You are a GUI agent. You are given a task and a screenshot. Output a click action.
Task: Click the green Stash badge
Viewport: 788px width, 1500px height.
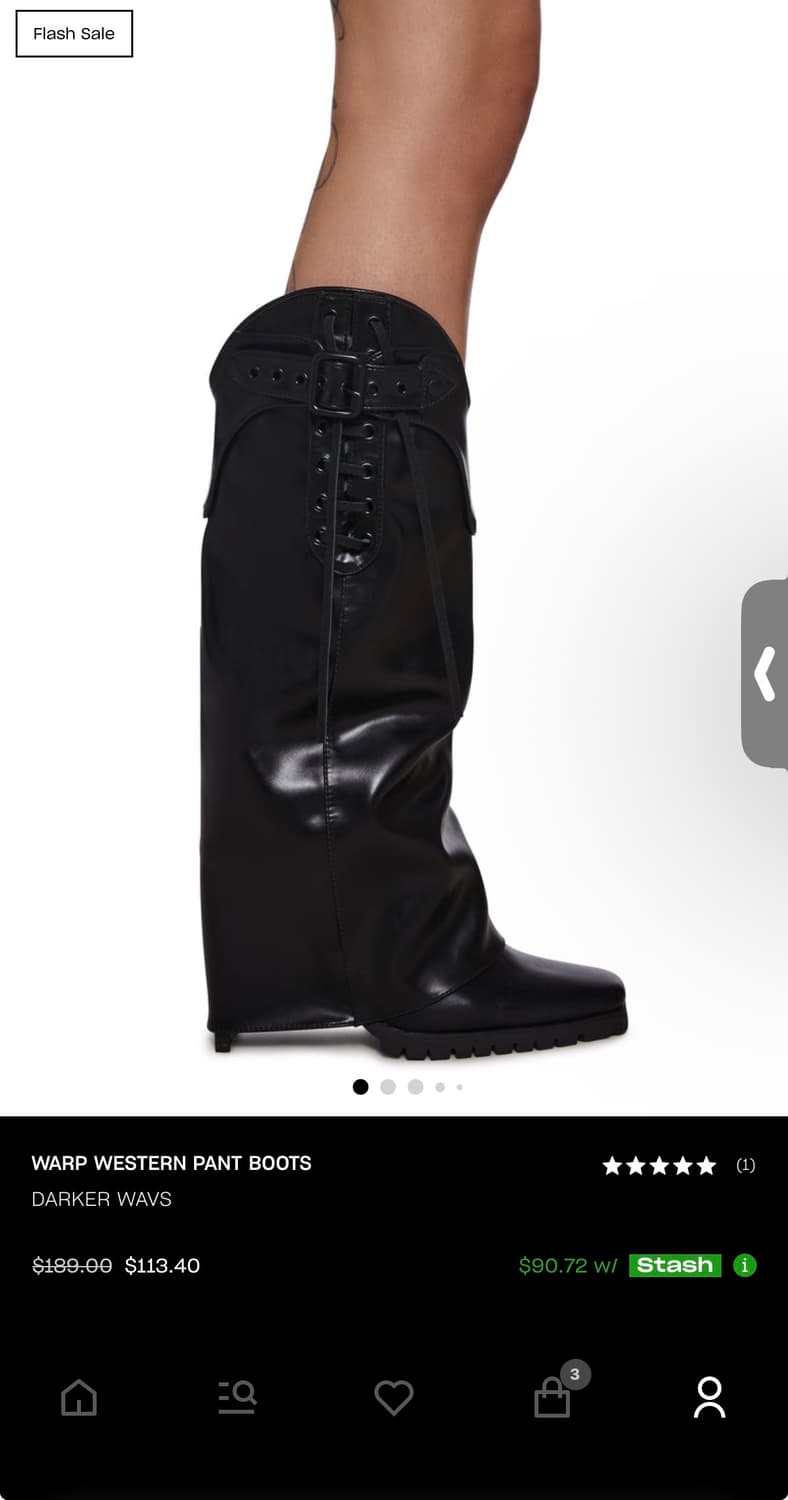[x=674, y=1266]
